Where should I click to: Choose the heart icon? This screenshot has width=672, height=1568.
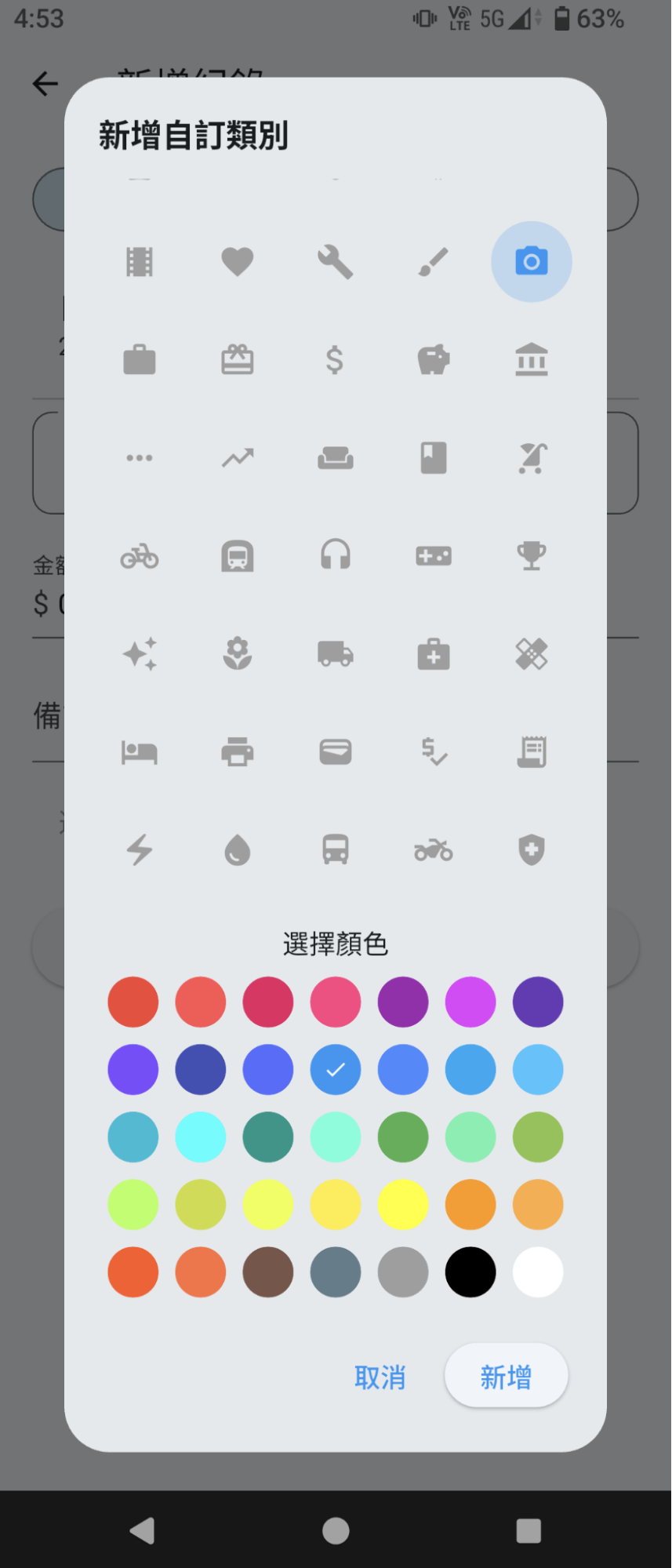(238, 262)
